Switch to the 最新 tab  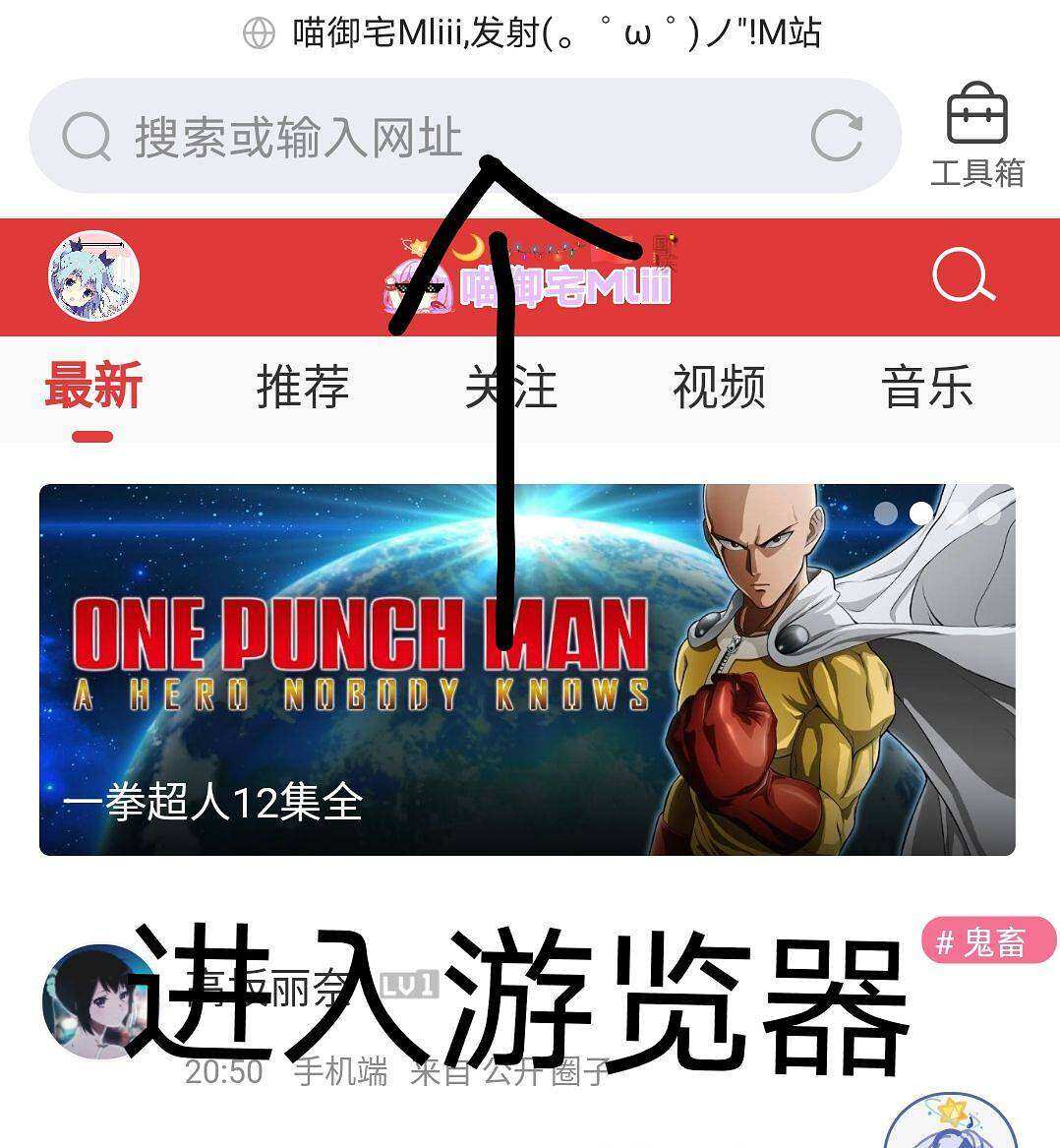(93, 387)
